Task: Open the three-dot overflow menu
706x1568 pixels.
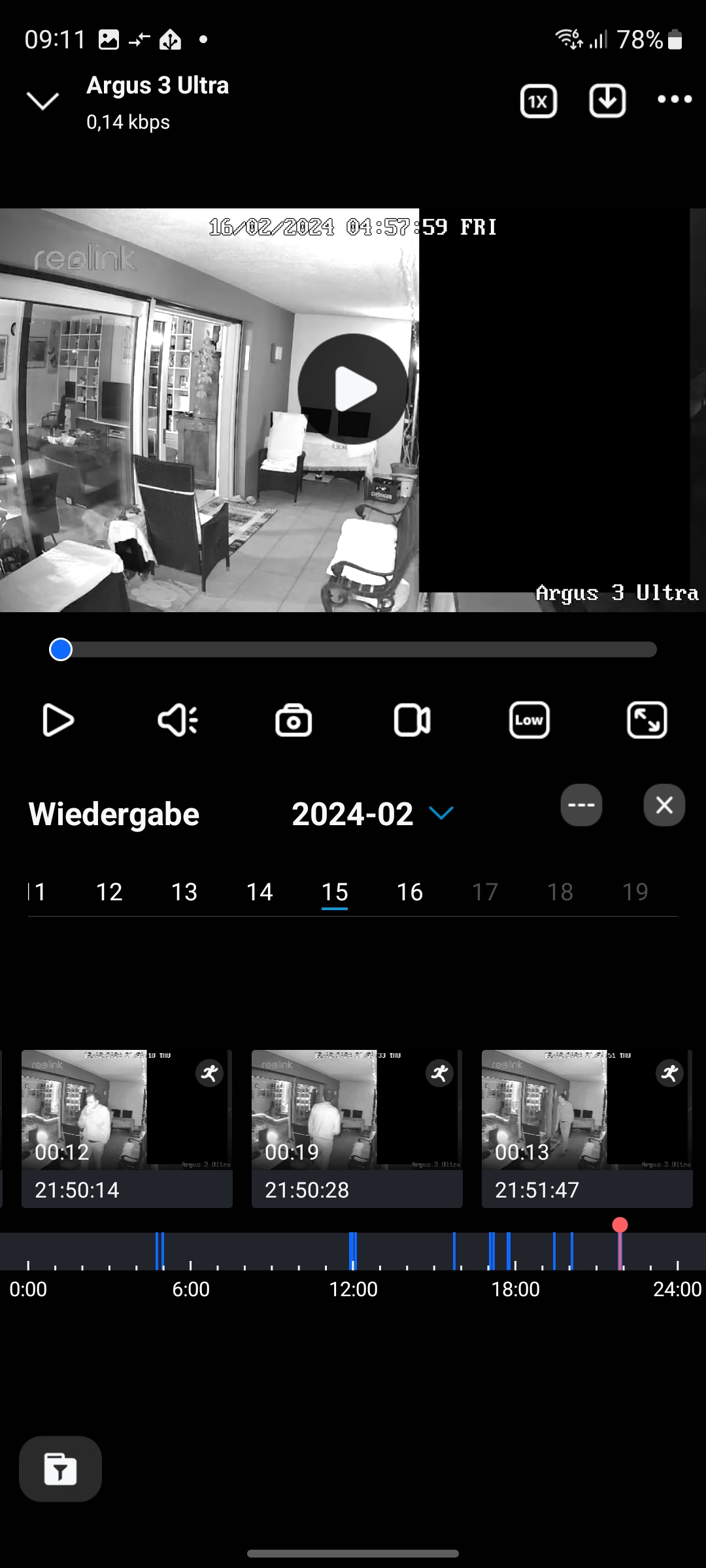Action: click(674, 99)
